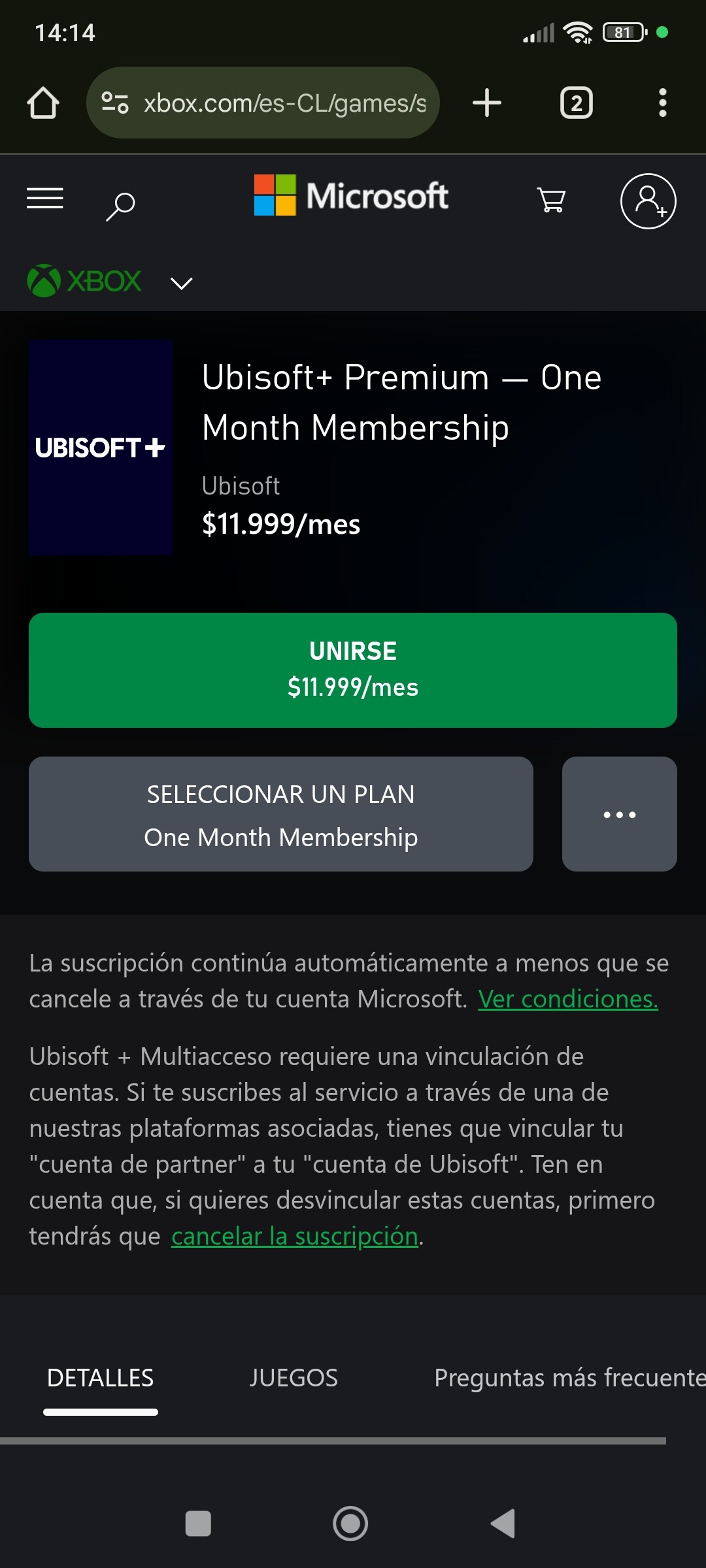This screenshot has width=706, height=1568.
Task: Switch to the Preguntas más frecuentes tab
Action: coord(570,1379)
